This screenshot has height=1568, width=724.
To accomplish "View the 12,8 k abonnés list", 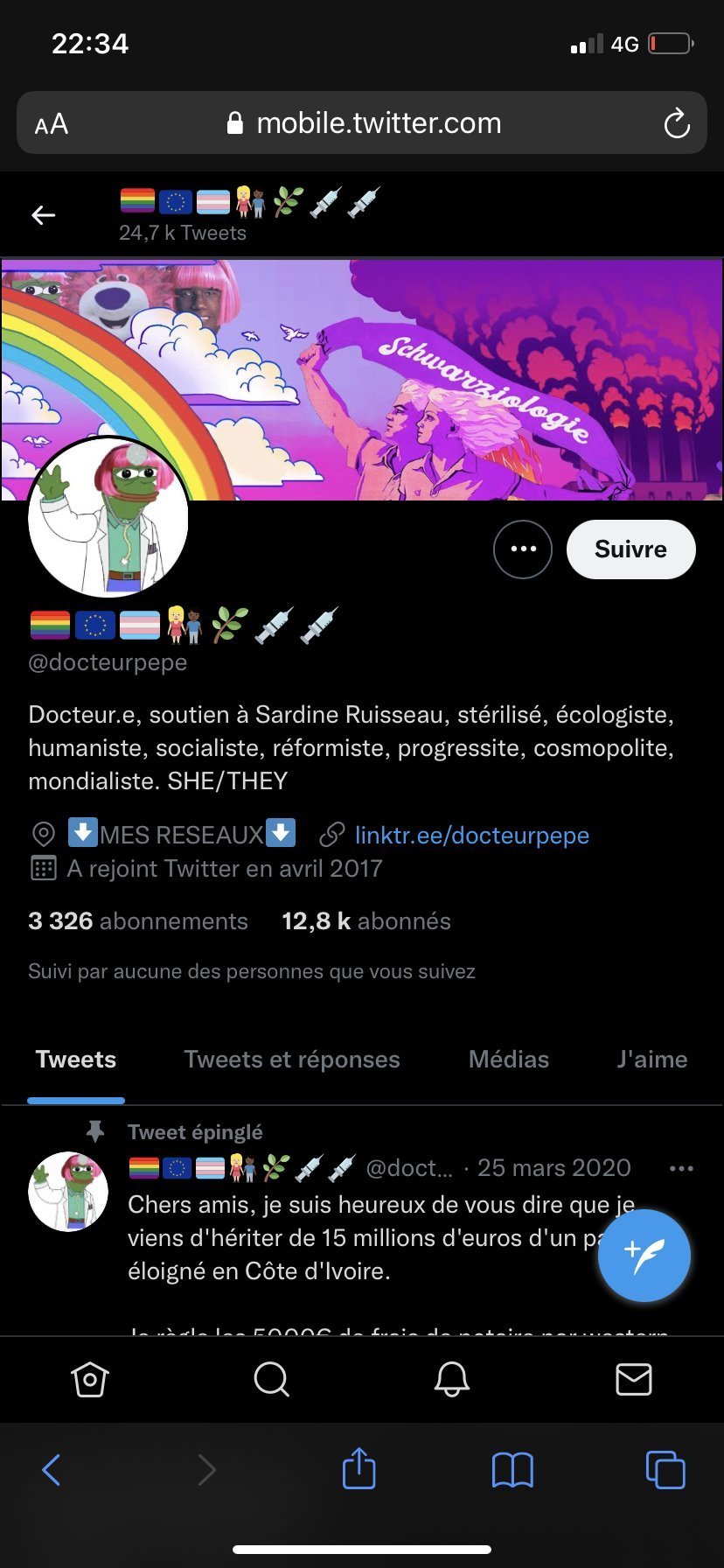I will (366, 921).
